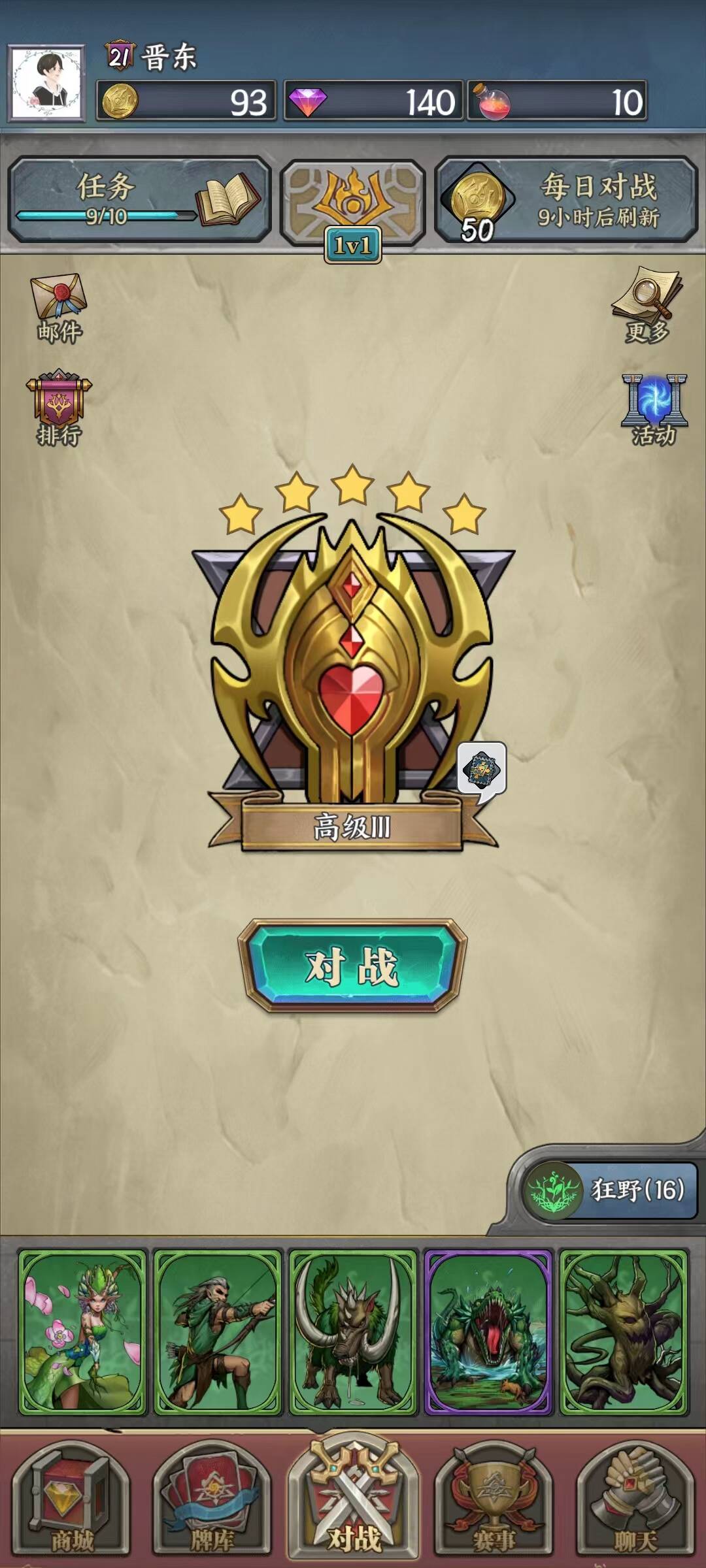This screenshot has width=706, height=1568.
Task: View the treant tree card
Action: (x=624, y=1331)
